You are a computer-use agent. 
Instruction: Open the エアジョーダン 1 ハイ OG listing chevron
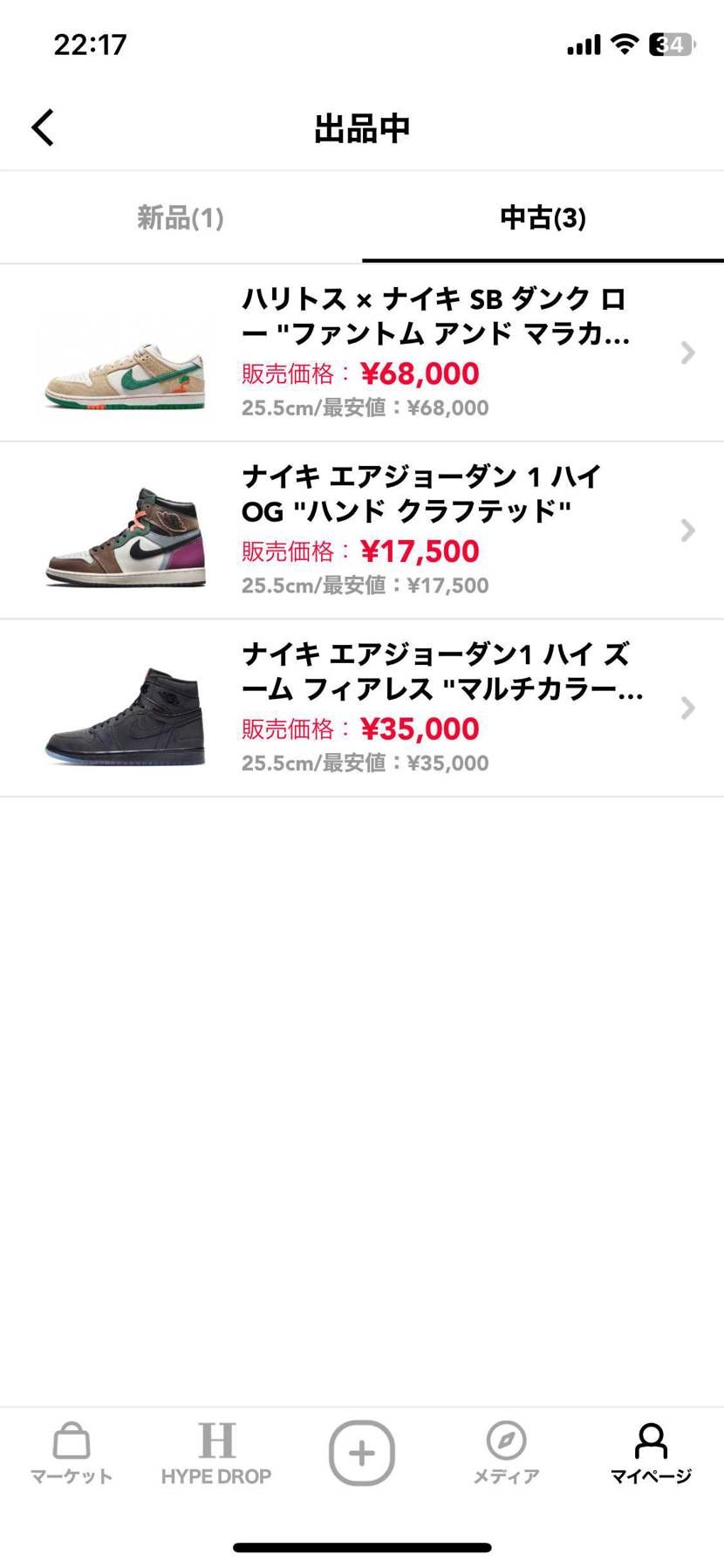coord(688,531)
